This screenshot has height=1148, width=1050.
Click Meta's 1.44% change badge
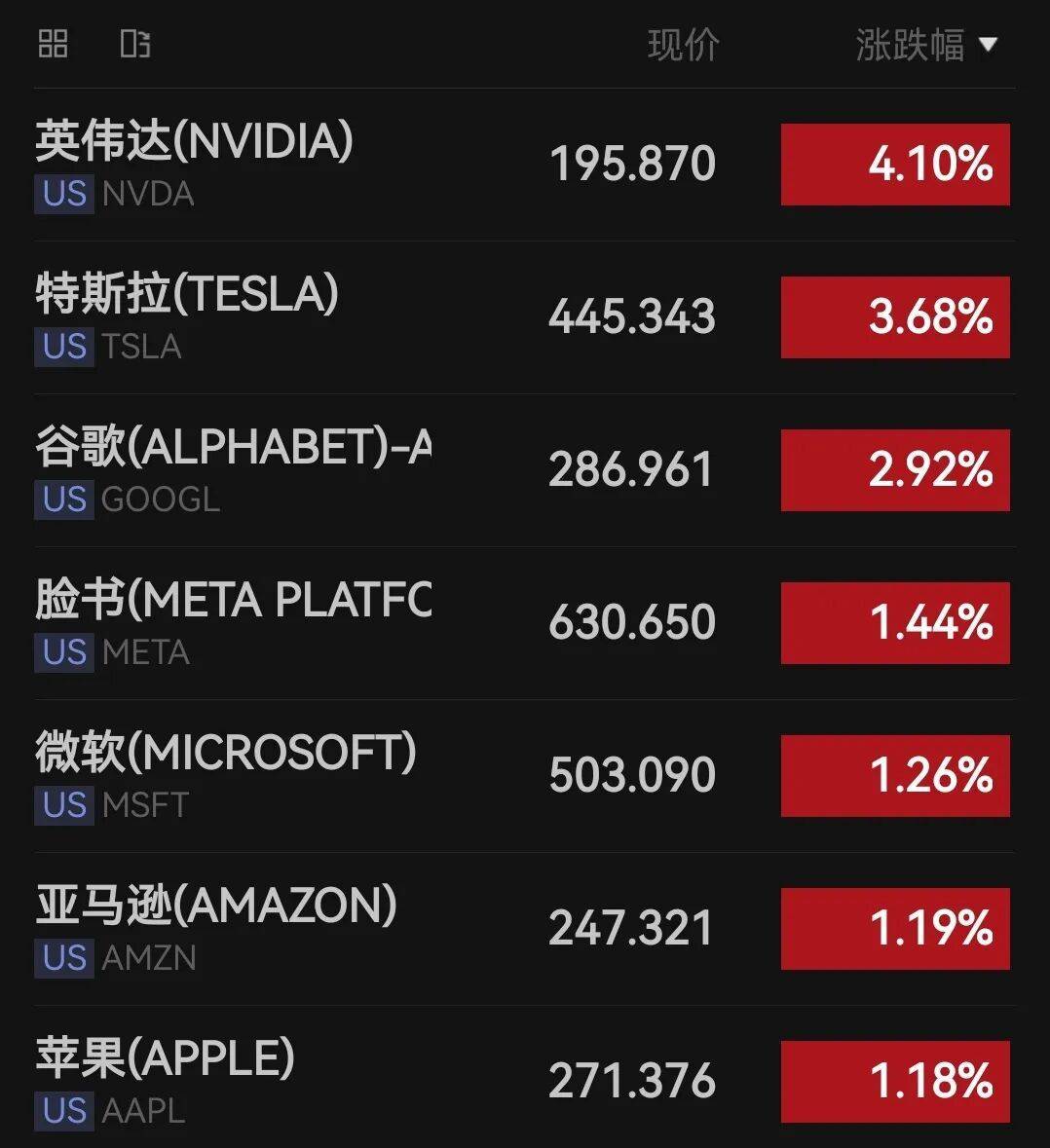tap(895, 622)
